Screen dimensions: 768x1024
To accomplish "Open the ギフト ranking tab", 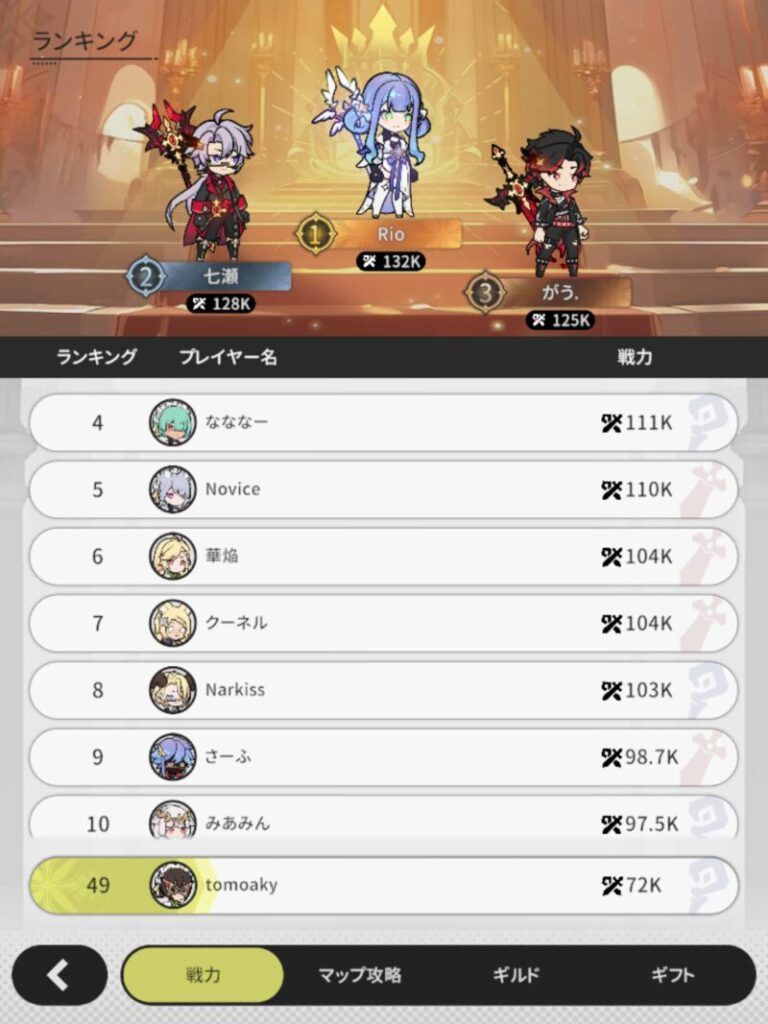I will pyautogui.click(x=672, y=975).
